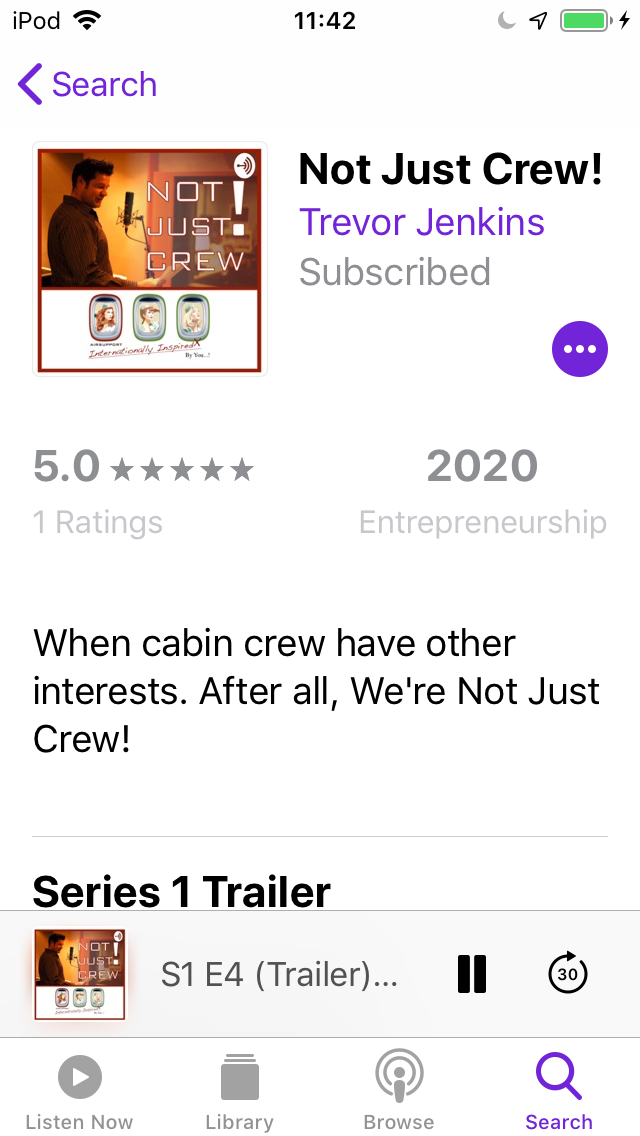Switch to the Browse tab
Image resolution: width=640 pixels, height=1136 pixels.
[x=399, y=1090]
